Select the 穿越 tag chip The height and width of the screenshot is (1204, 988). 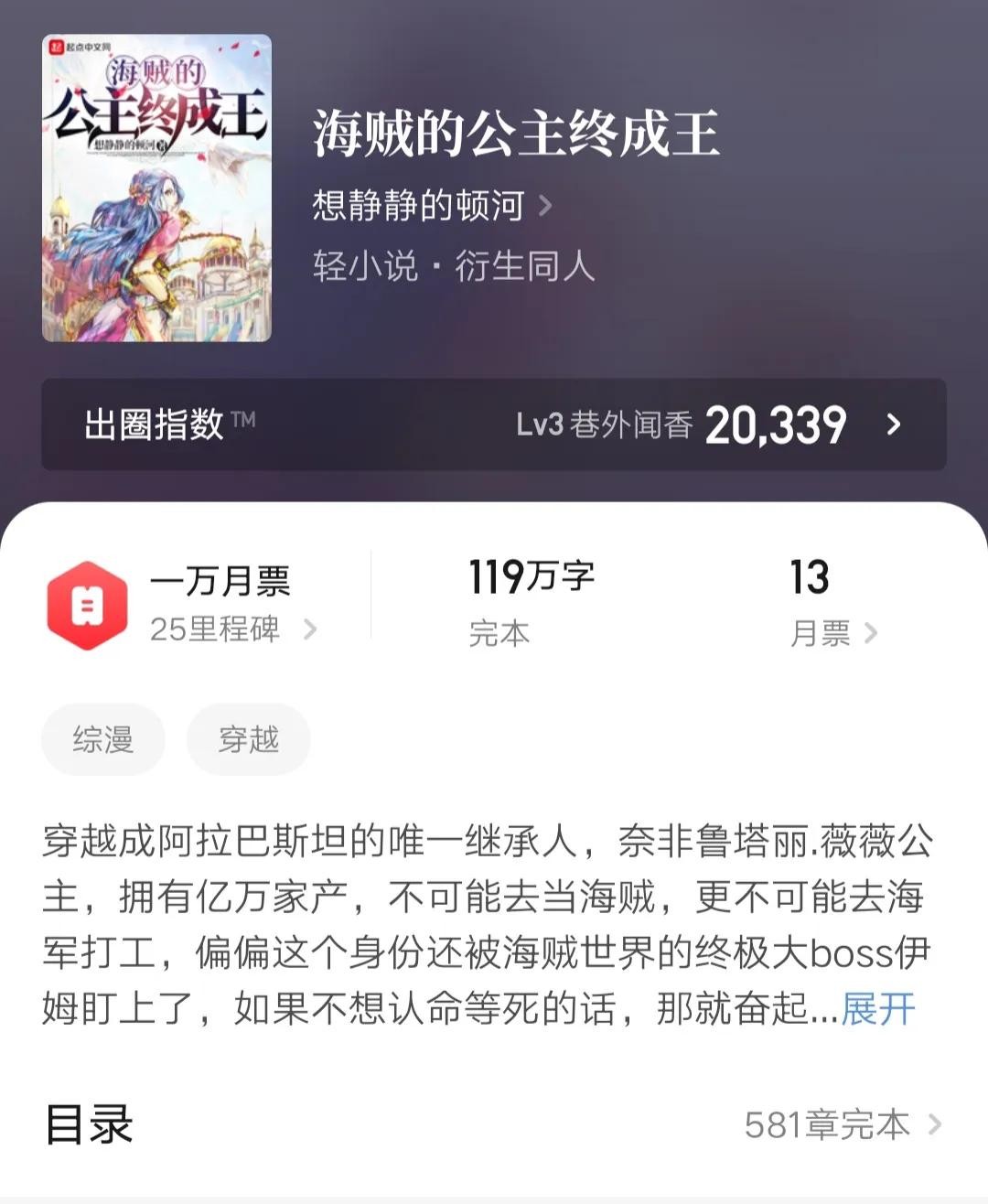click(248, 738)
